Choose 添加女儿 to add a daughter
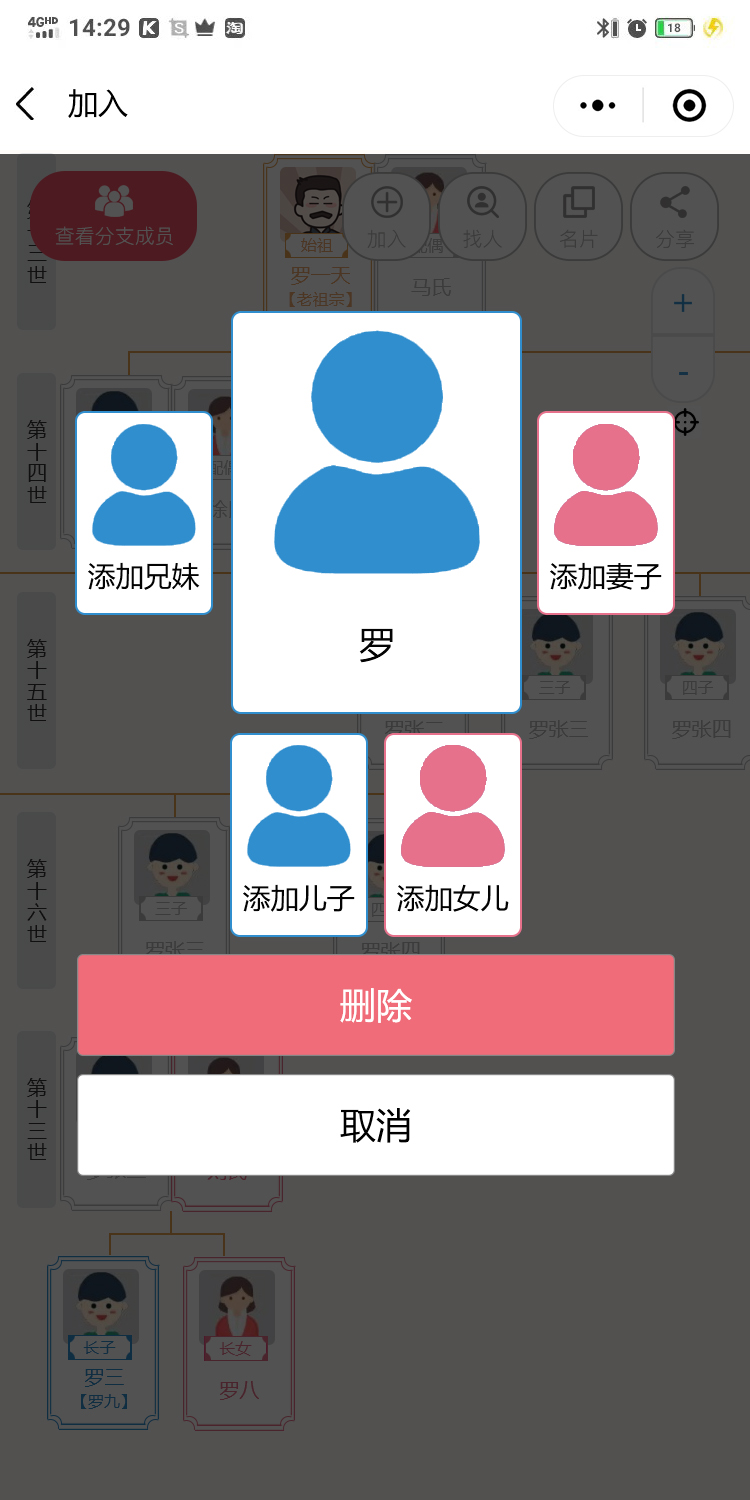Image resolution: width=750 pixels, height=1500 pixels. [453, 835]
